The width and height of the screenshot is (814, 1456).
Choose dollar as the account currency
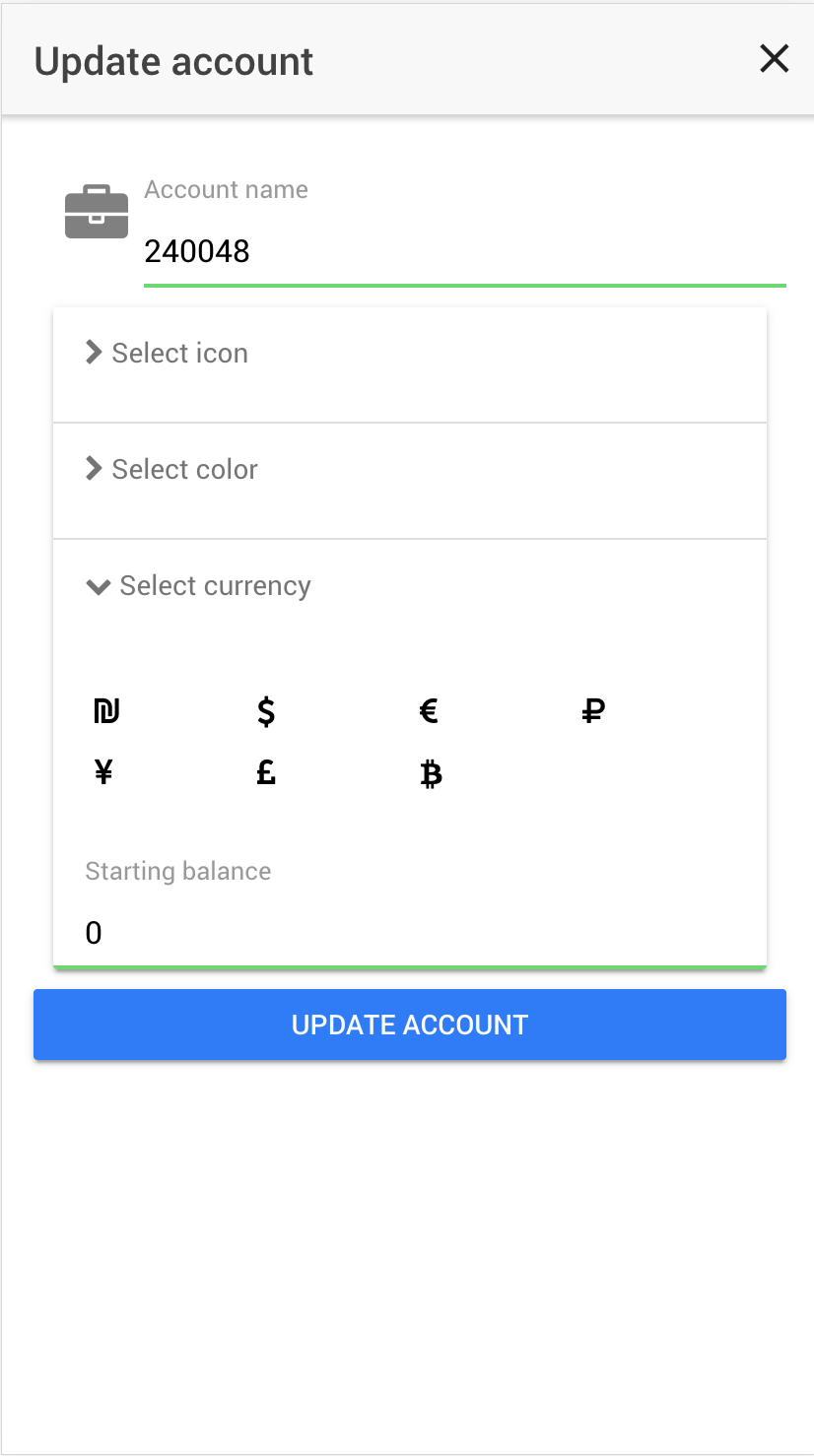265,710
